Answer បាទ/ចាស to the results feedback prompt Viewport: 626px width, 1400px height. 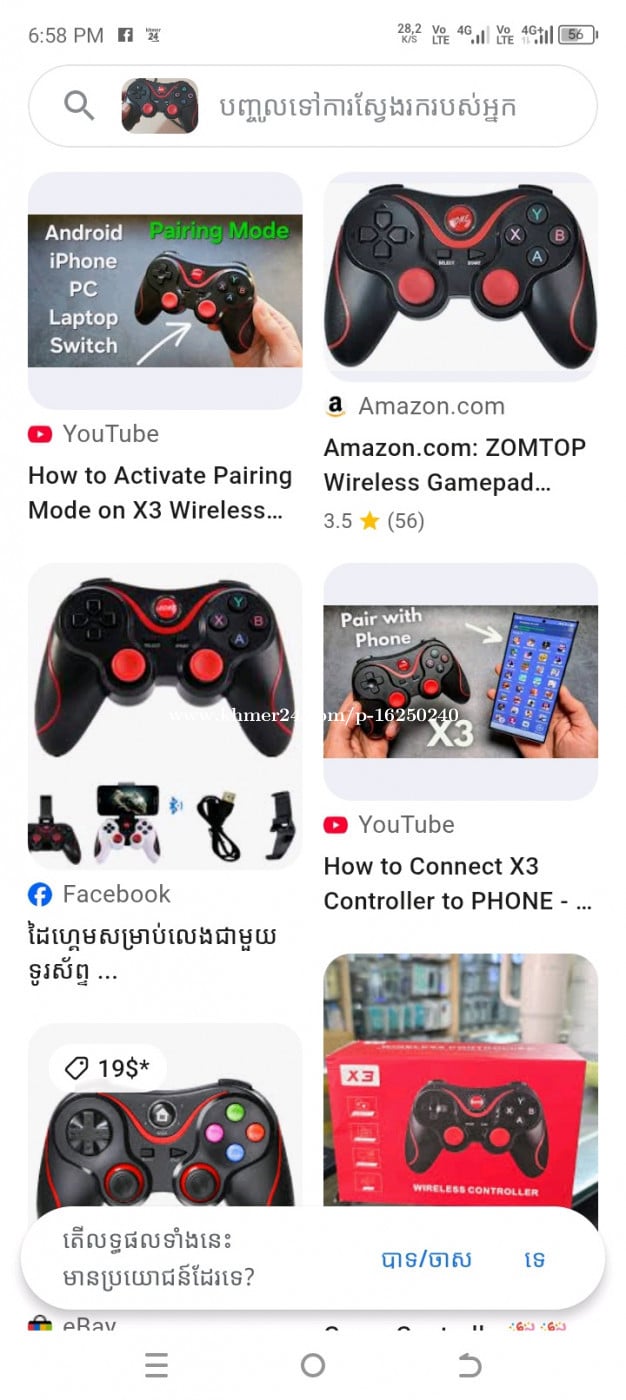click(426, 1259)
